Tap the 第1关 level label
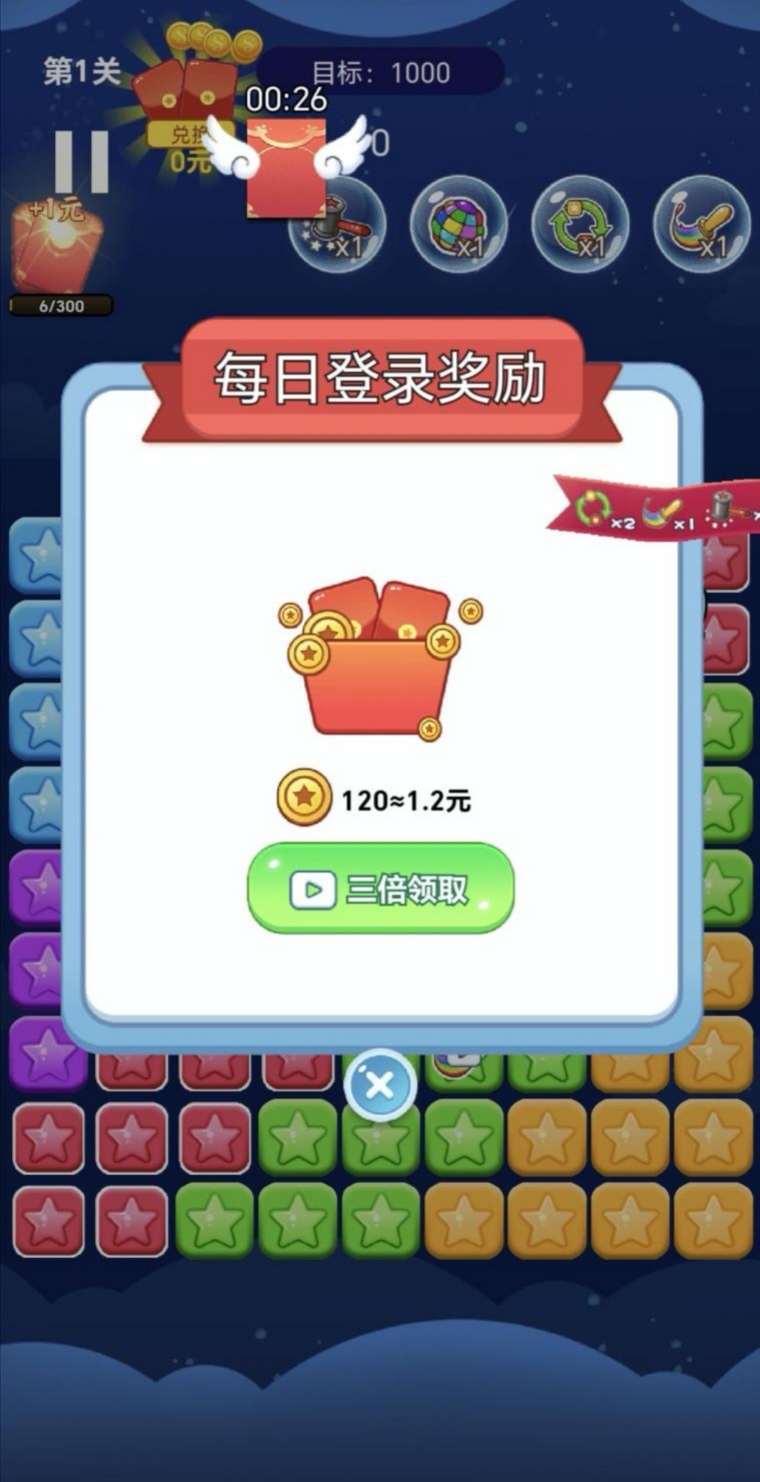The width and height of the screenshot is (760, 1482). coord(78,70)
